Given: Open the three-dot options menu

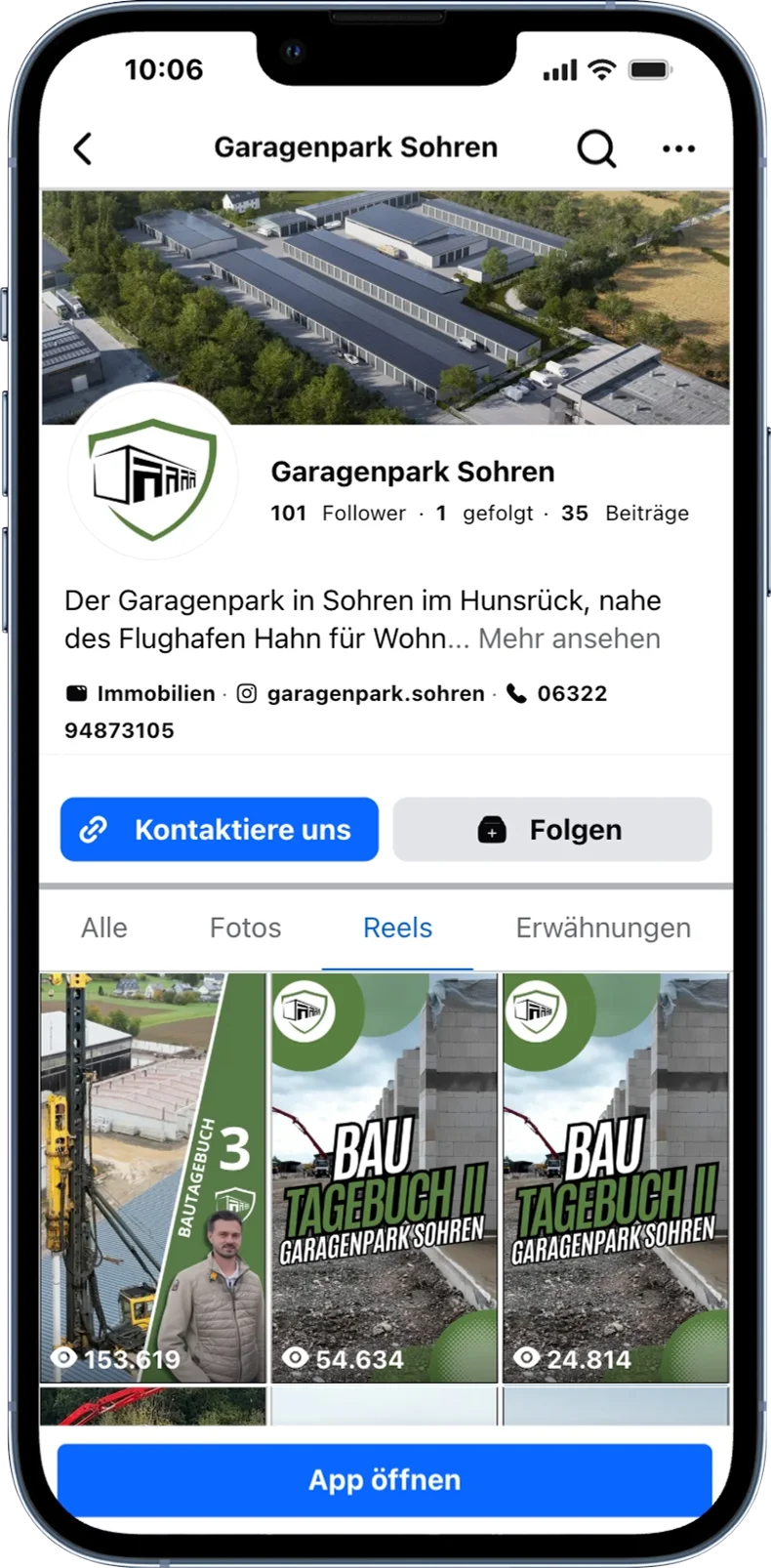Looking at the screenshot, I should click(x=678, y=148).
